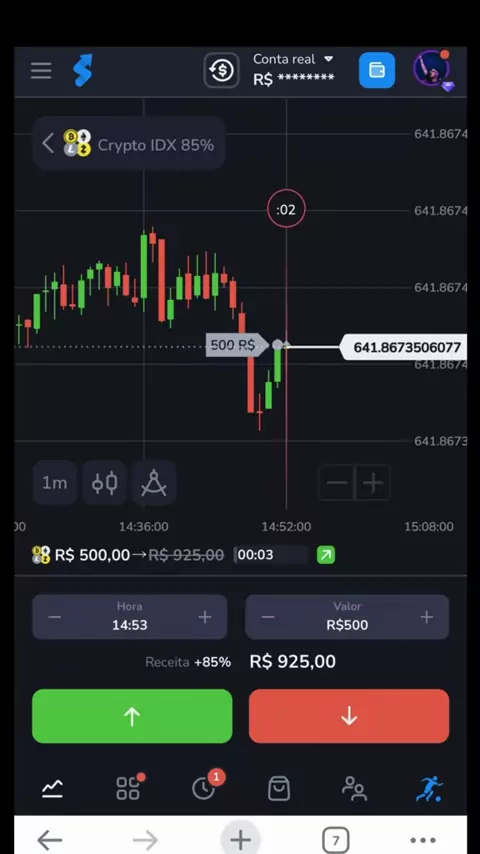Viewport: 480px width, 854px height.
Task: Open the refresh currency icon in header
Action: tap(221, 70)
